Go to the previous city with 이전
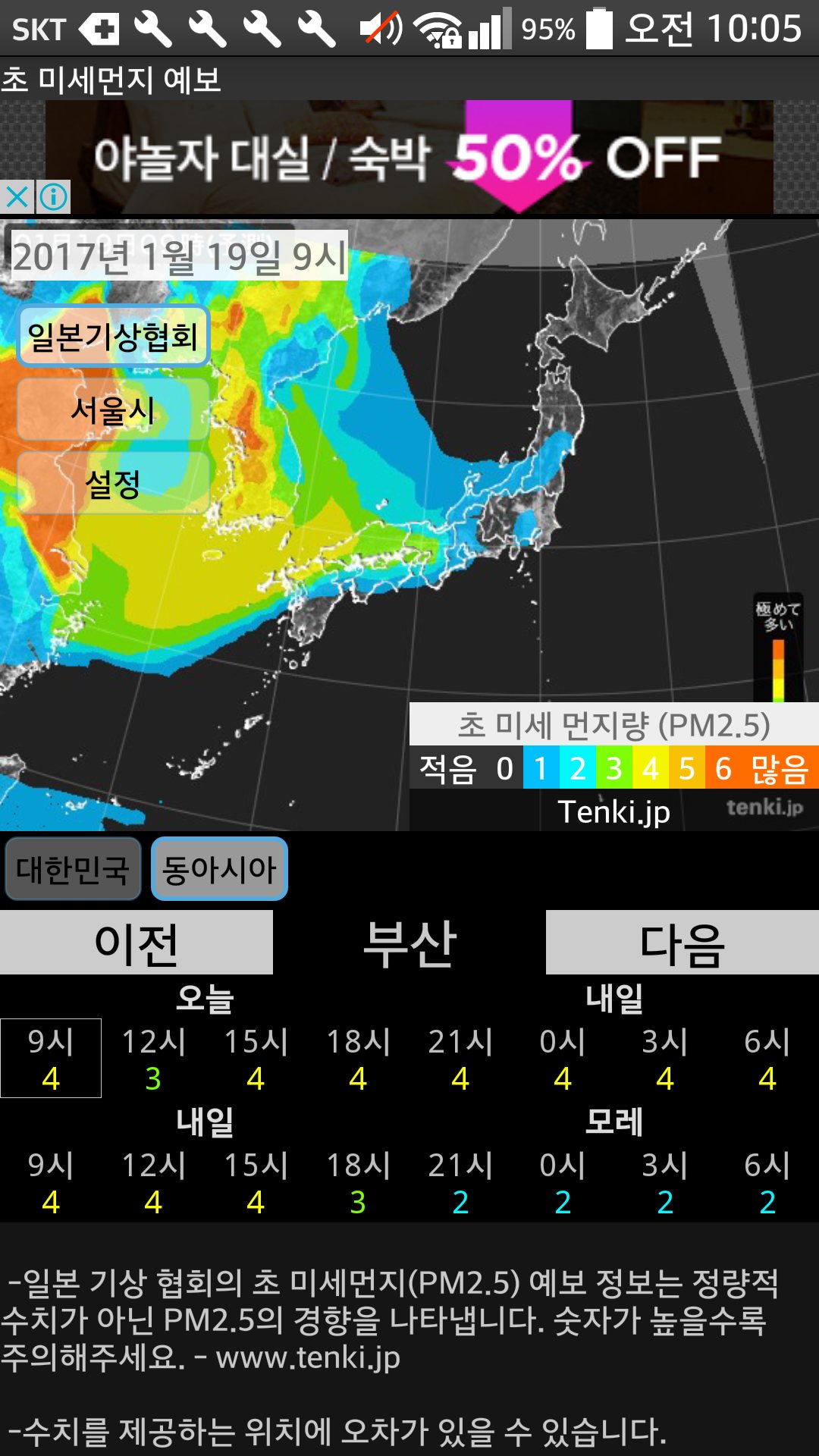This screenshot has height=1456, width=819. (x=136, y=943)
